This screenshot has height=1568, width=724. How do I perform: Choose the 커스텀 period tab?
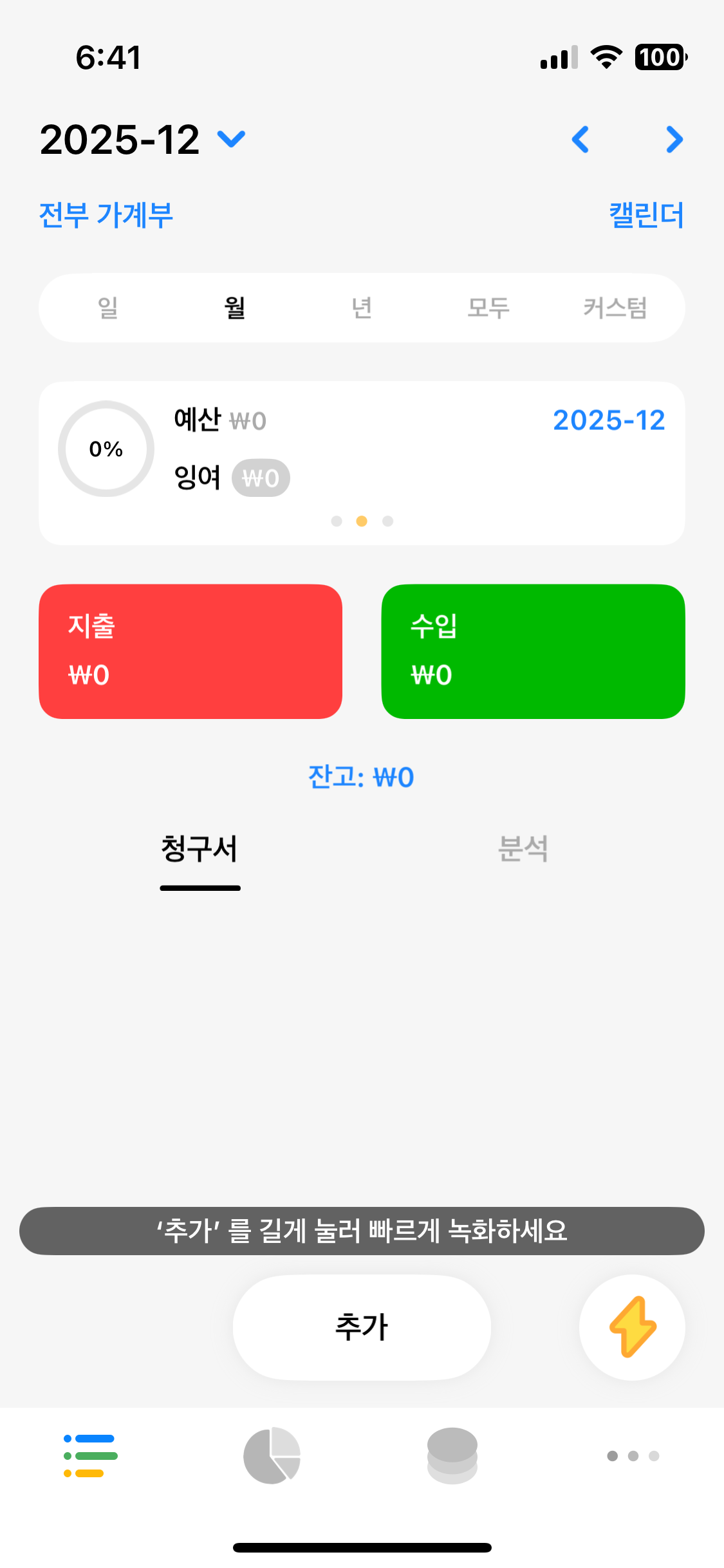tap(615, 308)
